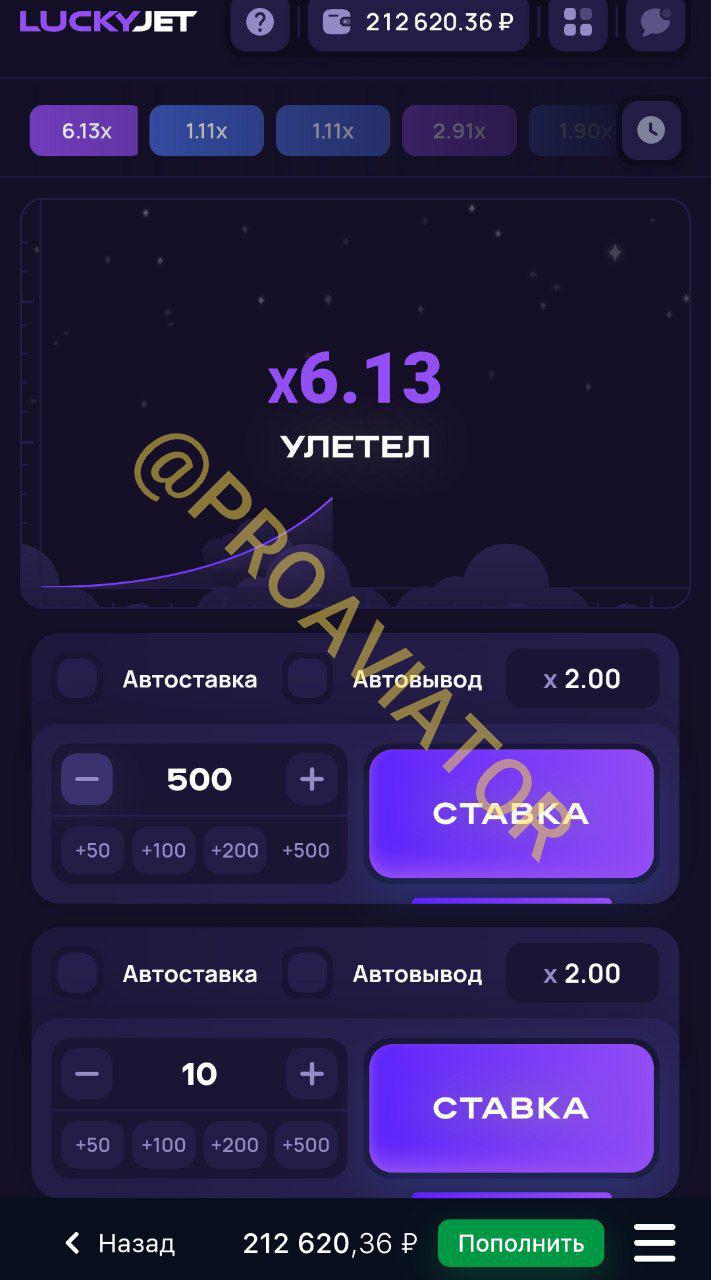Increase the 500 bet with plus
This screenshot has width=711, height=1280.
click(x=312, y=780)
